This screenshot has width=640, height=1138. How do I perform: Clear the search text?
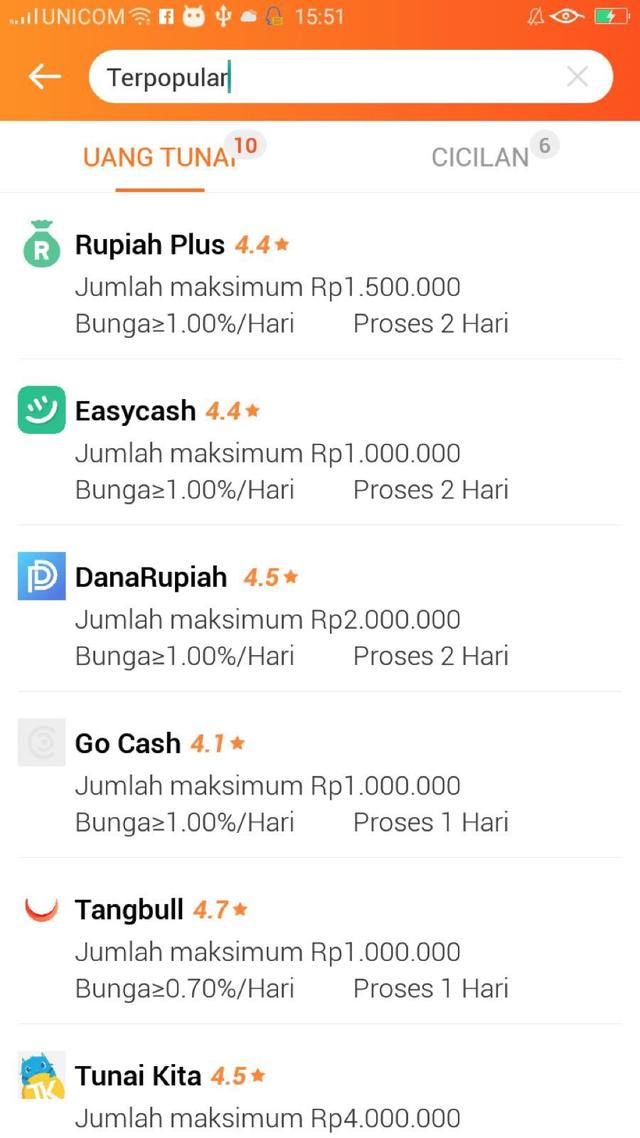(x=577, y=77)
